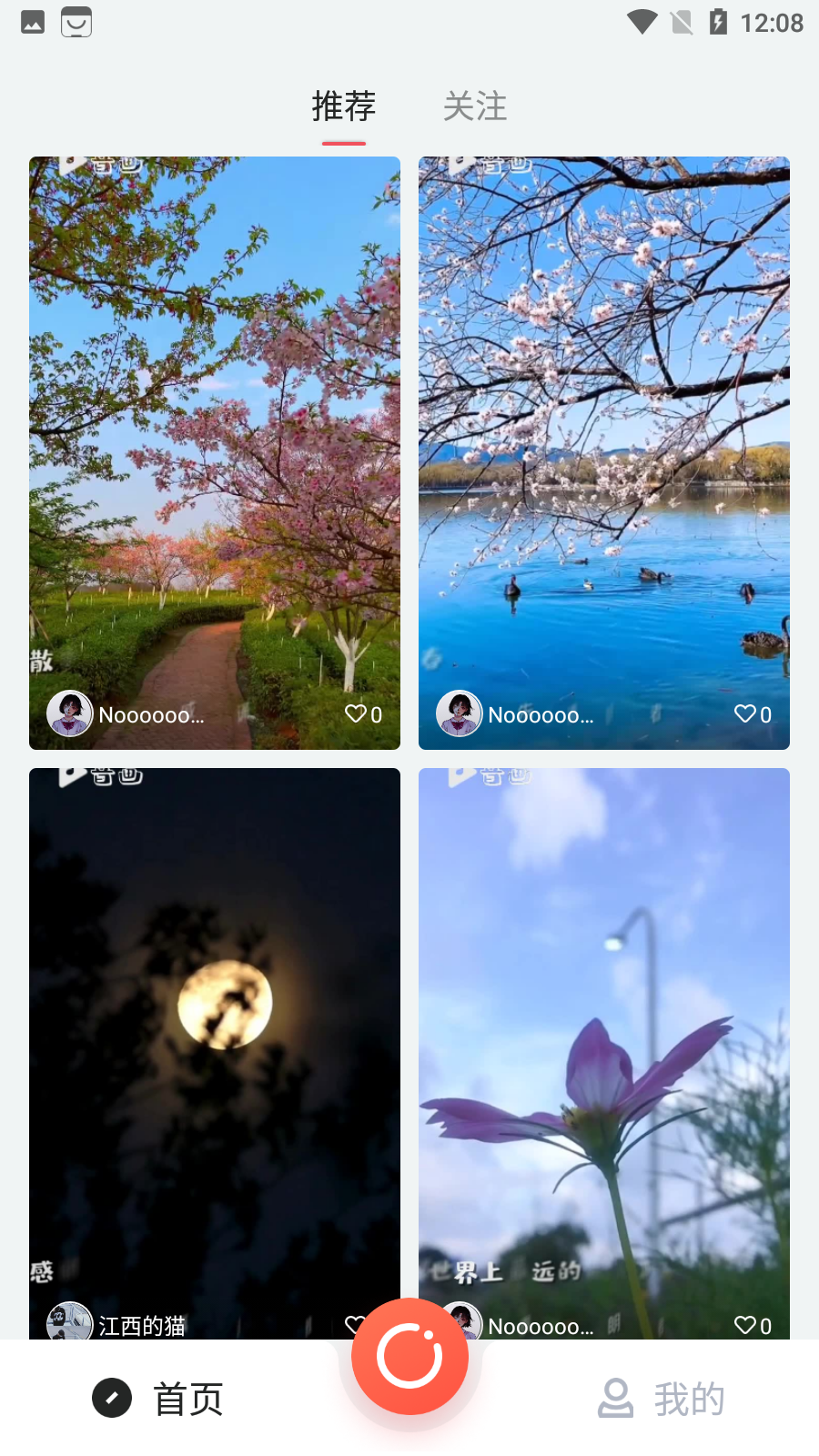Select the 推荐 tab
The height and width of the screenshot is (1456, 819).
coord(343,106)
